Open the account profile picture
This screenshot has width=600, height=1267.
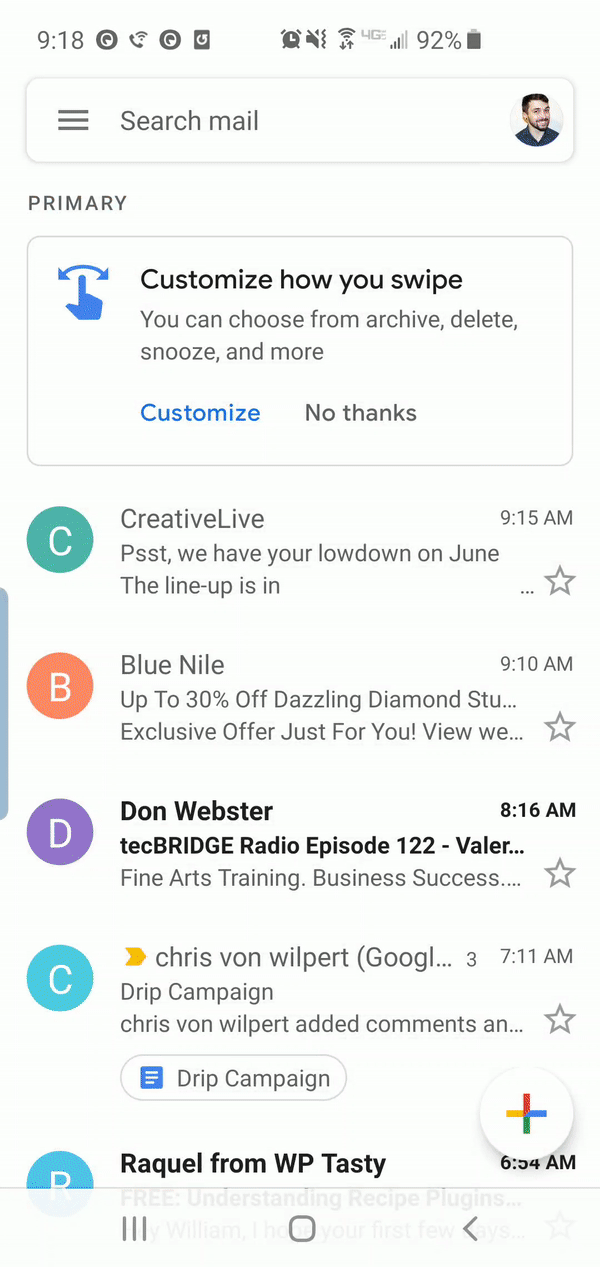536,121
